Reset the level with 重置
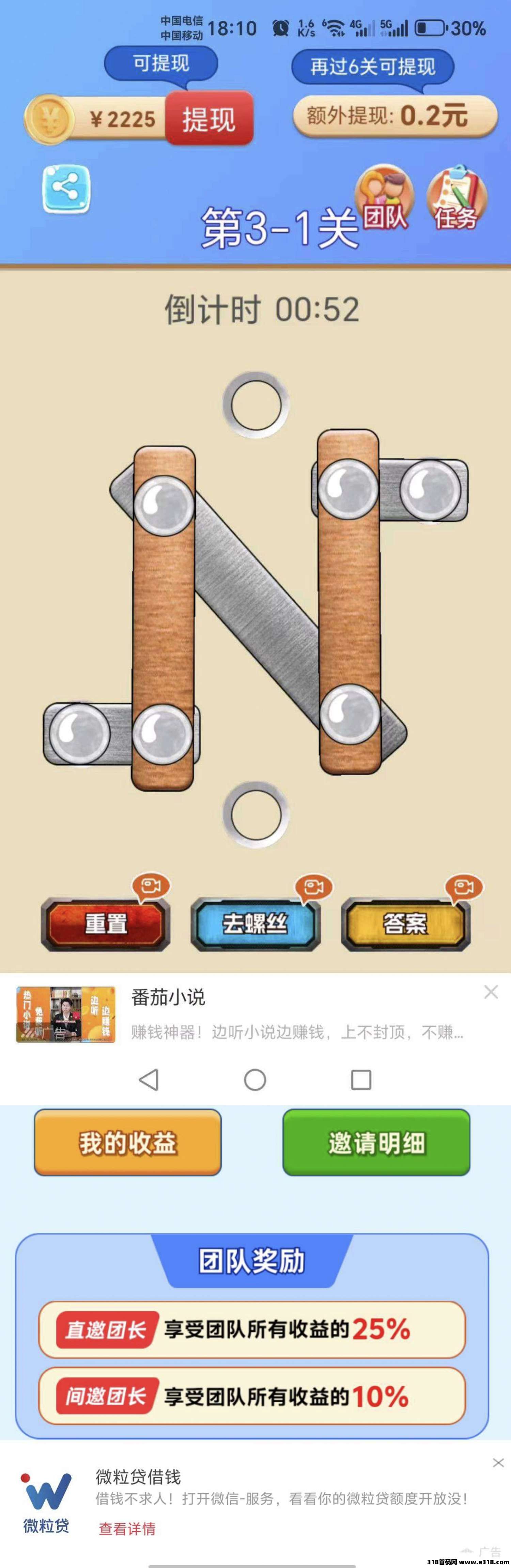This screenshot has width=511, height=1568. [106, 924]
